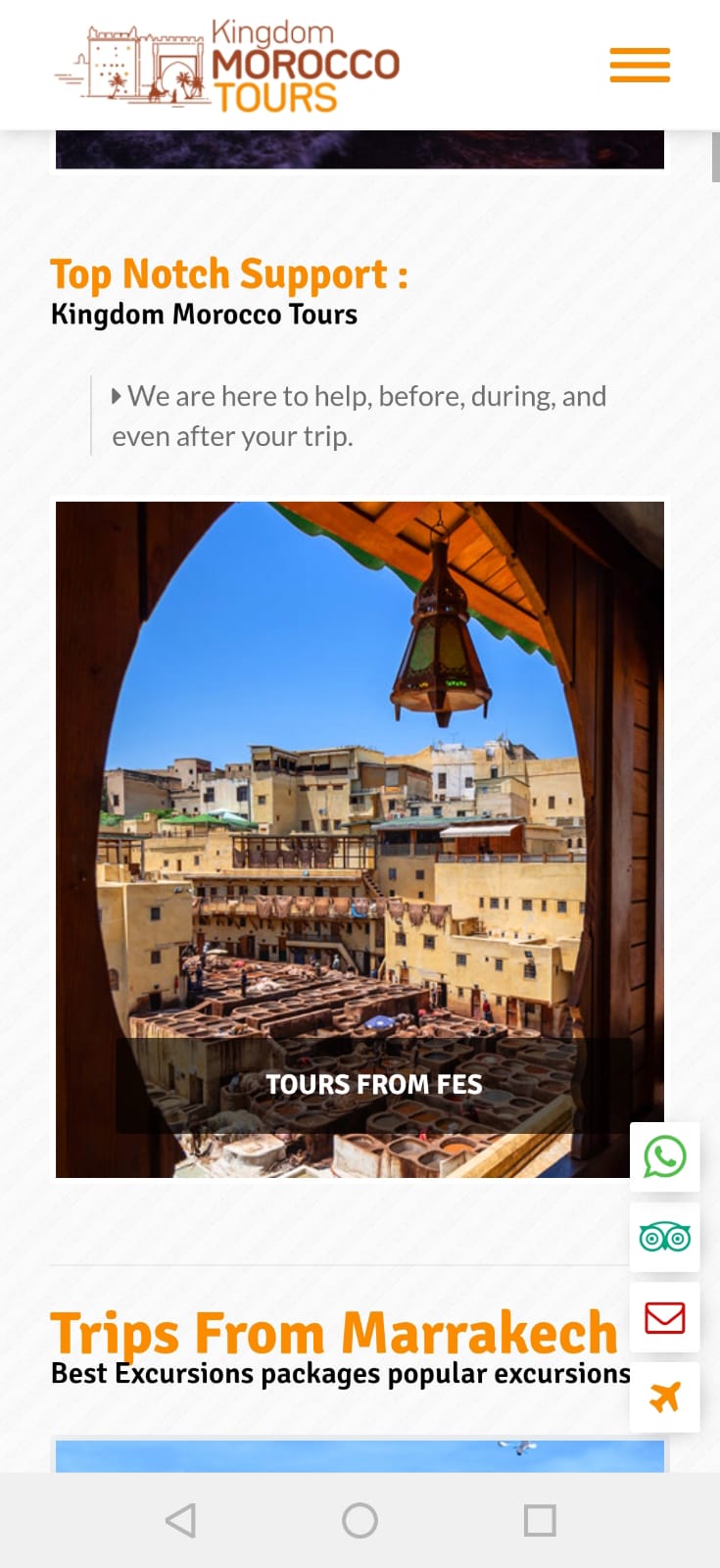The image size is (720, 1568).
Task: Open recent apps from the navigation bar
Action: click(x=540, y=1521)
